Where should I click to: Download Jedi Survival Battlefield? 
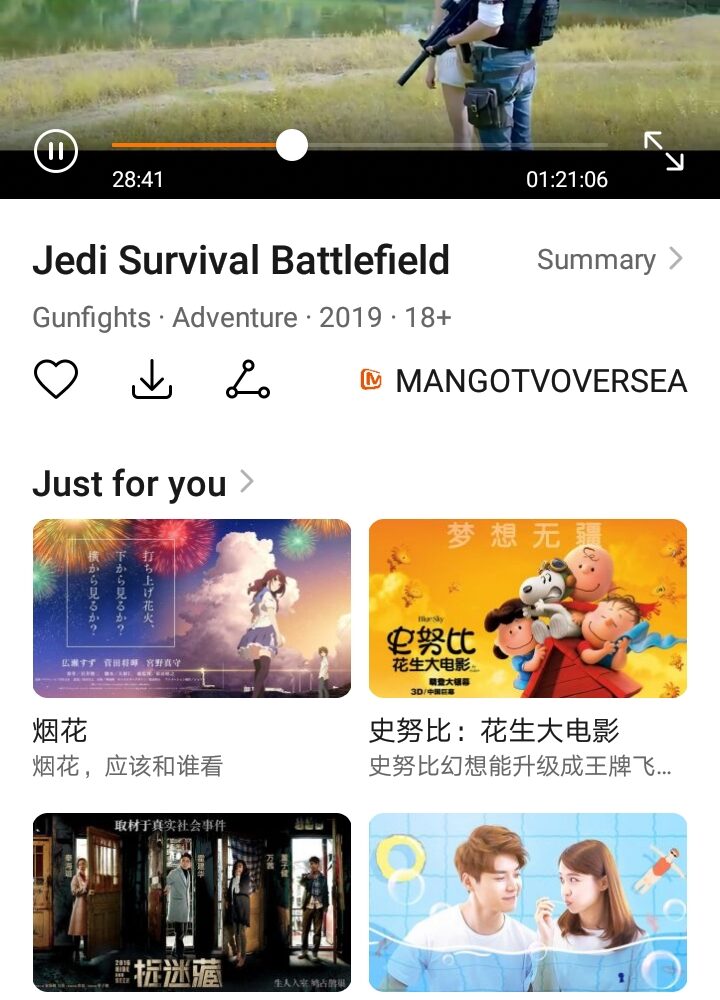point(152,380)
